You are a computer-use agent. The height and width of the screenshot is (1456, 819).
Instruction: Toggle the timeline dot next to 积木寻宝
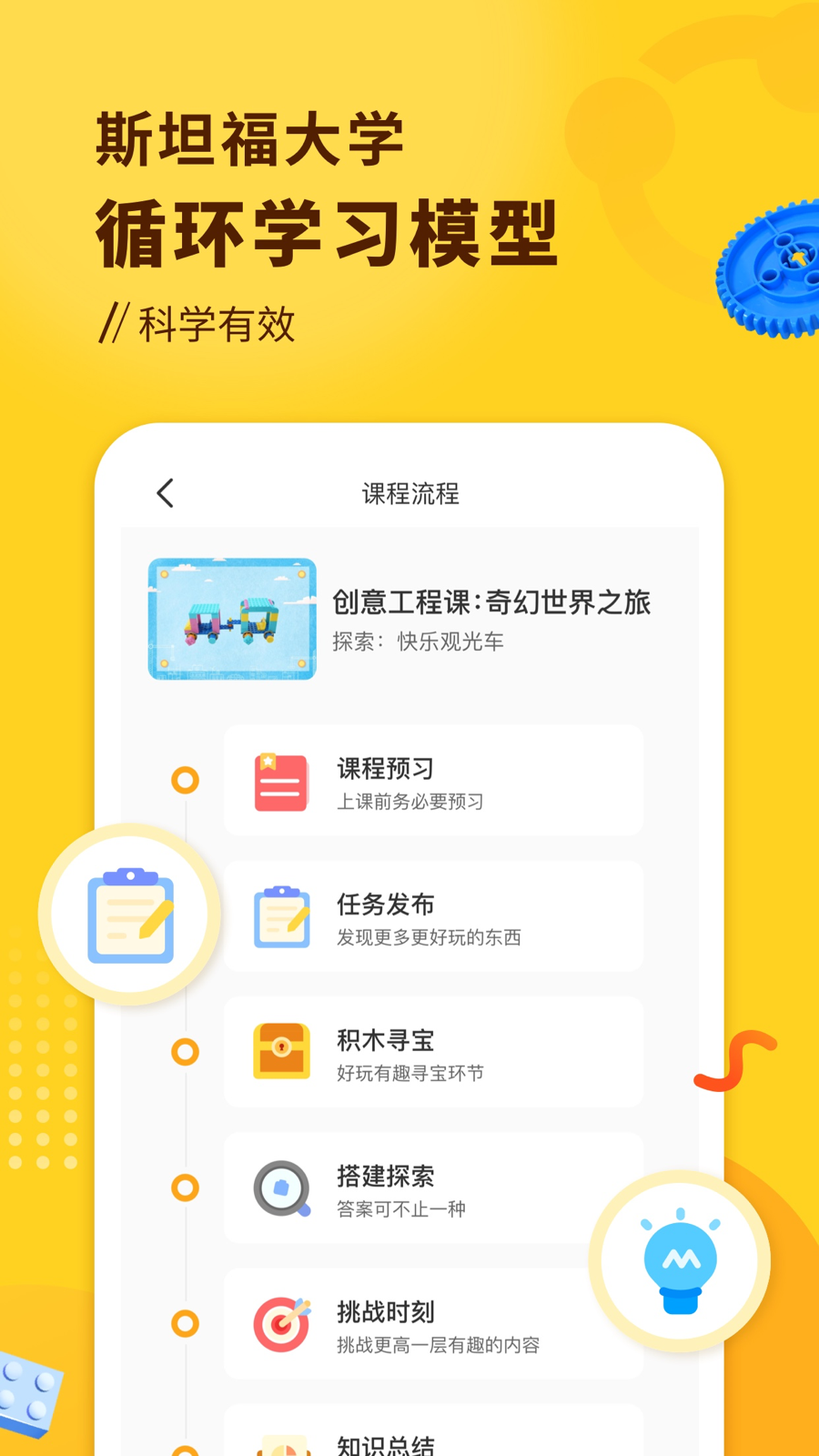click(x=187, y=1052)
